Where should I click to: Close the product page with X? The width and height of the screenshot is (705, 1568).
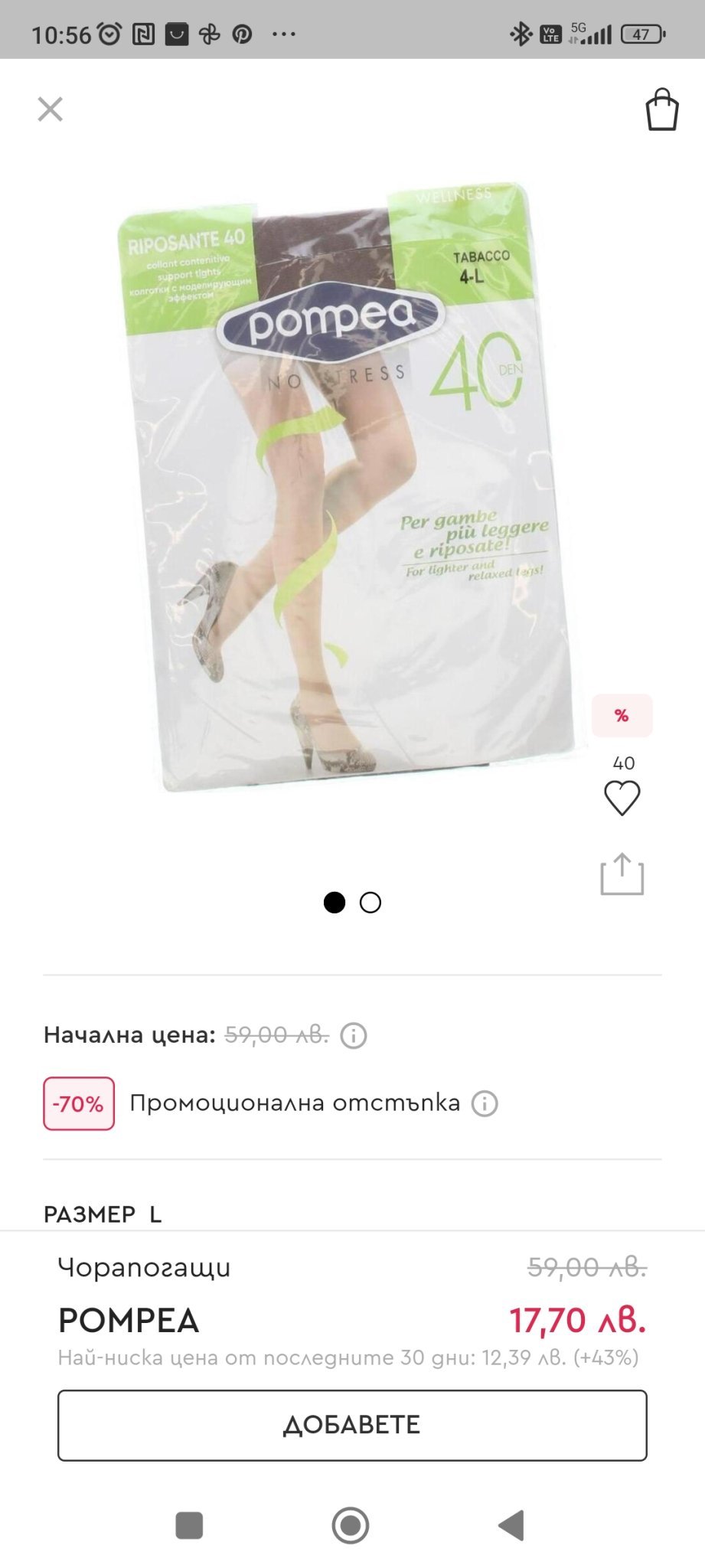coord(51,109)
